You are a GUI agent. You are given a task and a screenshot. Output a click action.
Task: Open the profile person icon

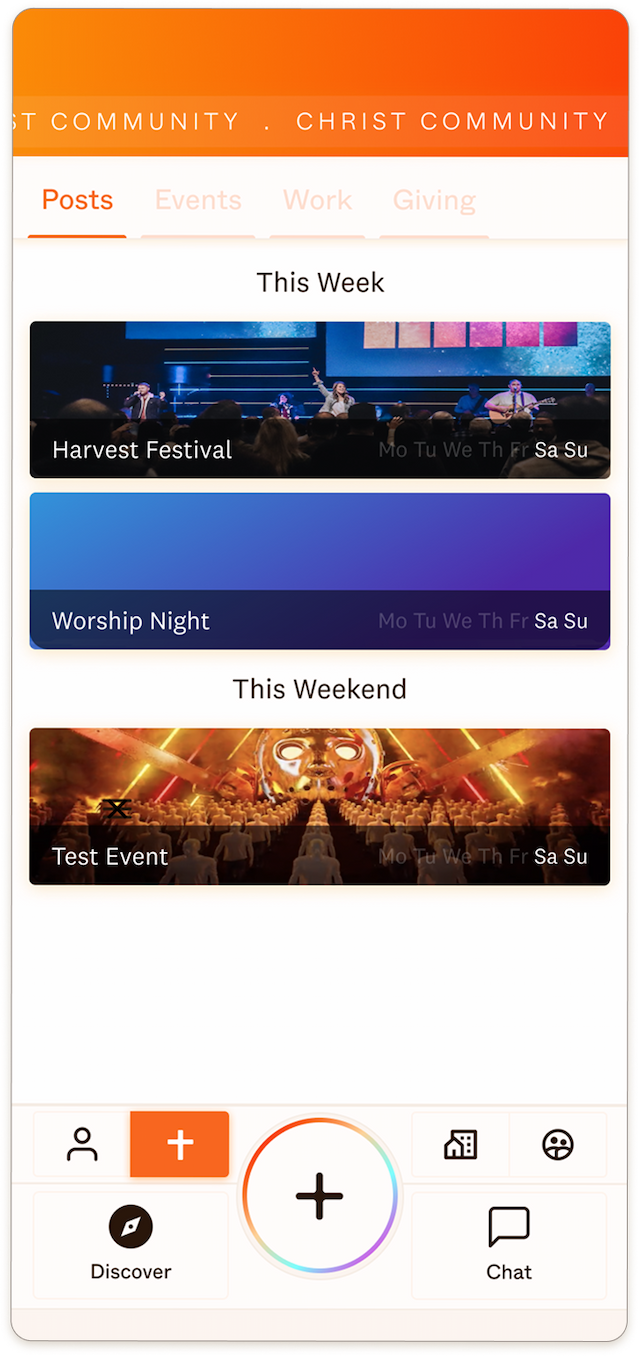[82, 1144]
